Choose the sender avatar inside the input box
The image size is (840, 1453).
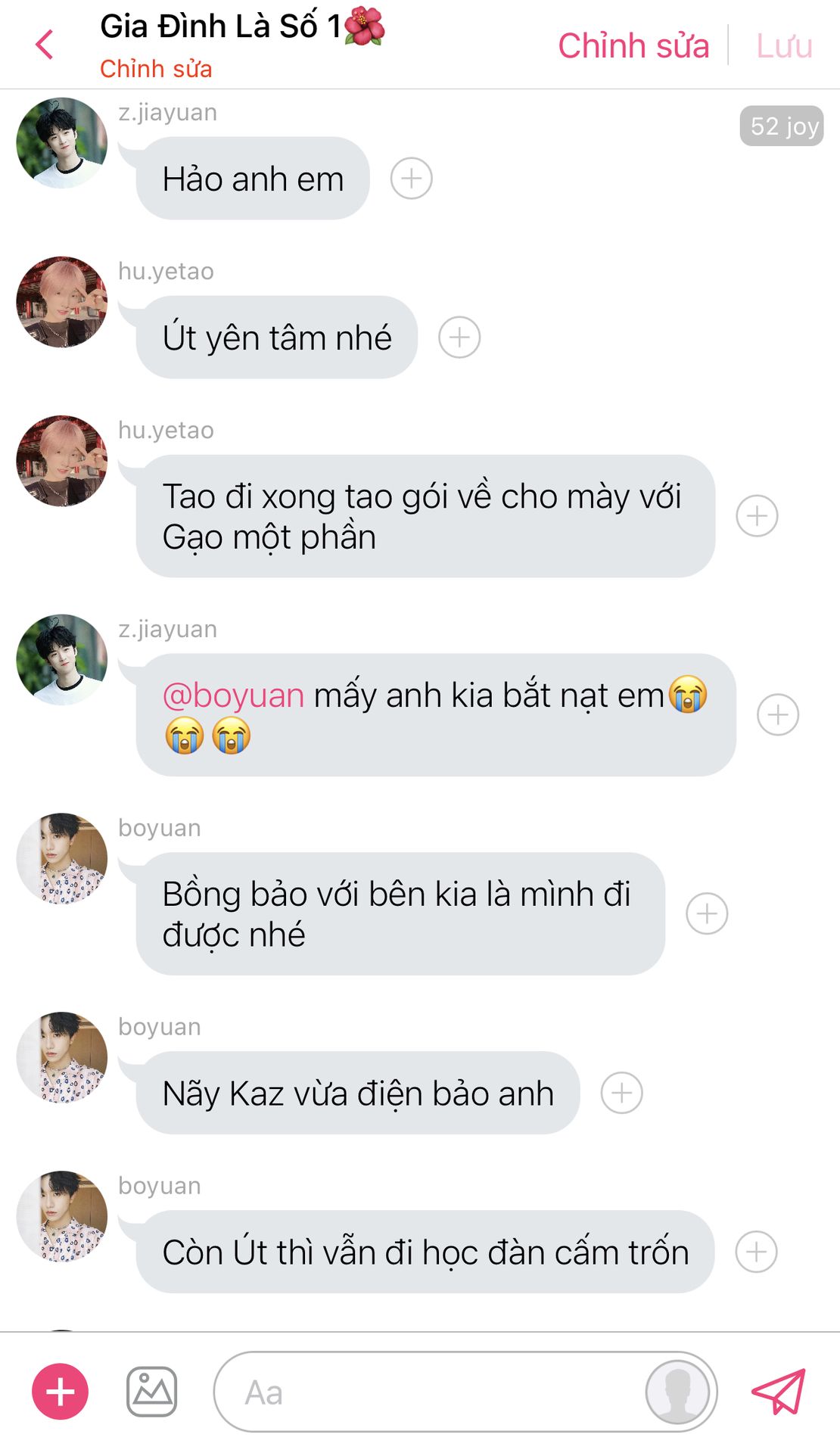point(677,1392)
